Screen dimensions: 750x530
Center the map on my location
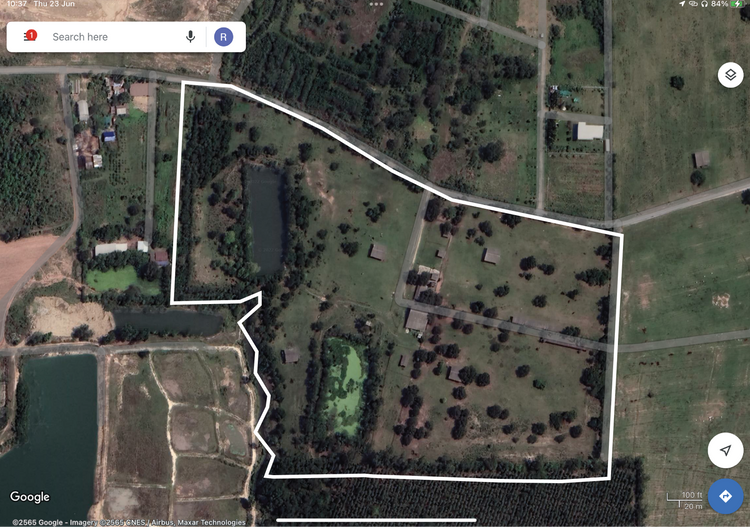pos(725,451)
